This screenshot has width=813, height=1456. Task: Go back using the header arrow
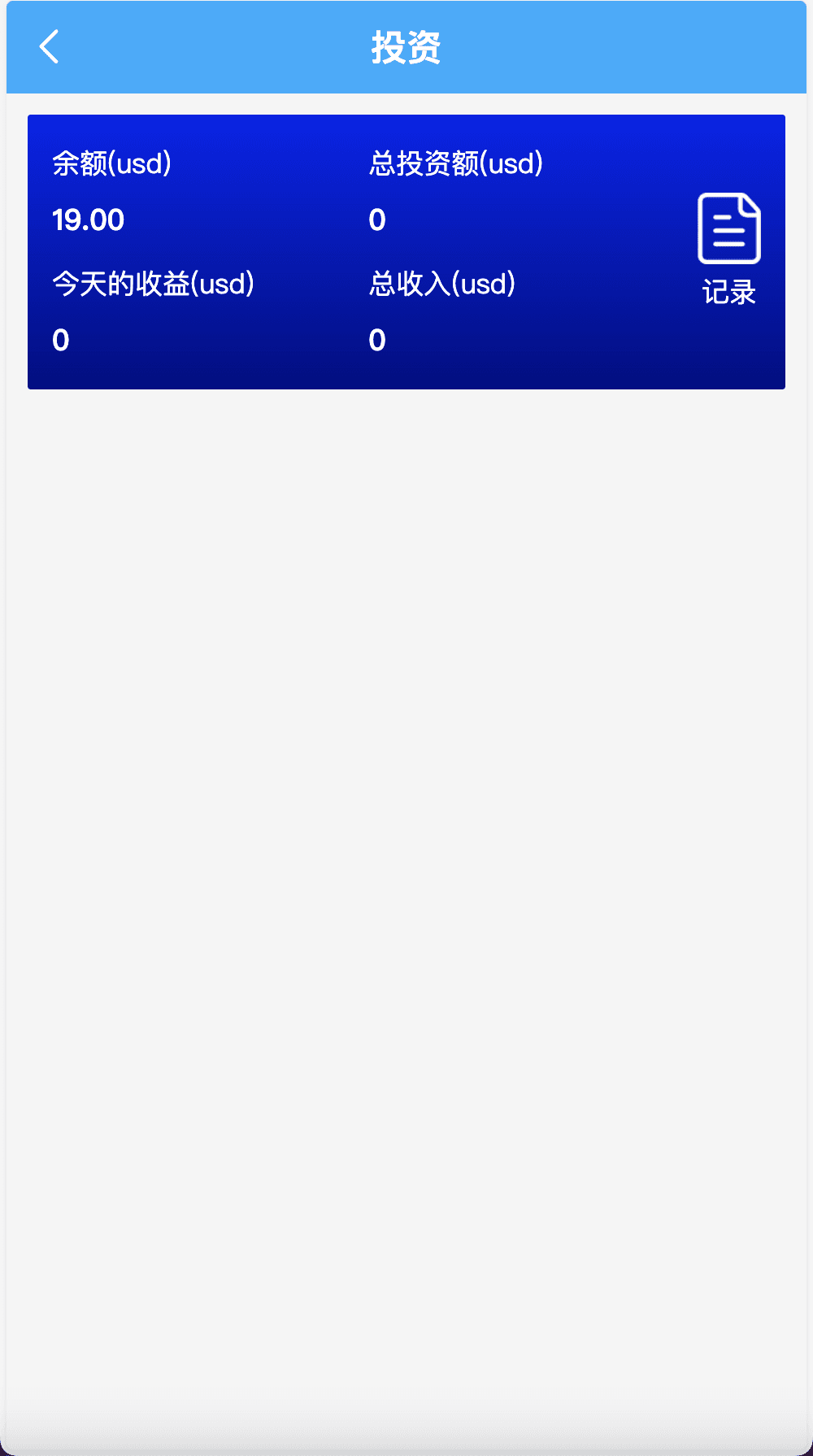click(x=49, y=46)
